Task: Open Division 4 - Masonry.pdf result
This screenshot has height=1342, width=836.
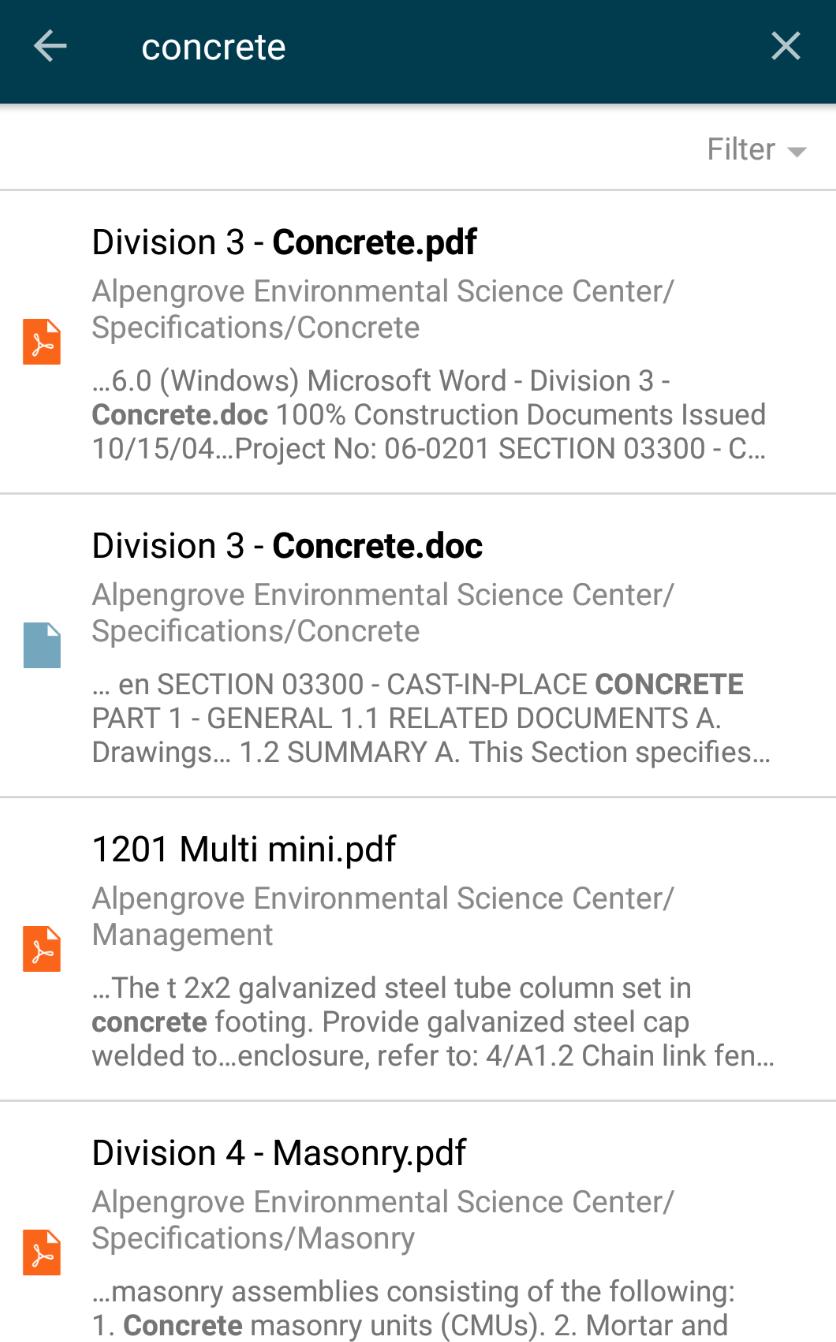Action: tap(418, 1223)
